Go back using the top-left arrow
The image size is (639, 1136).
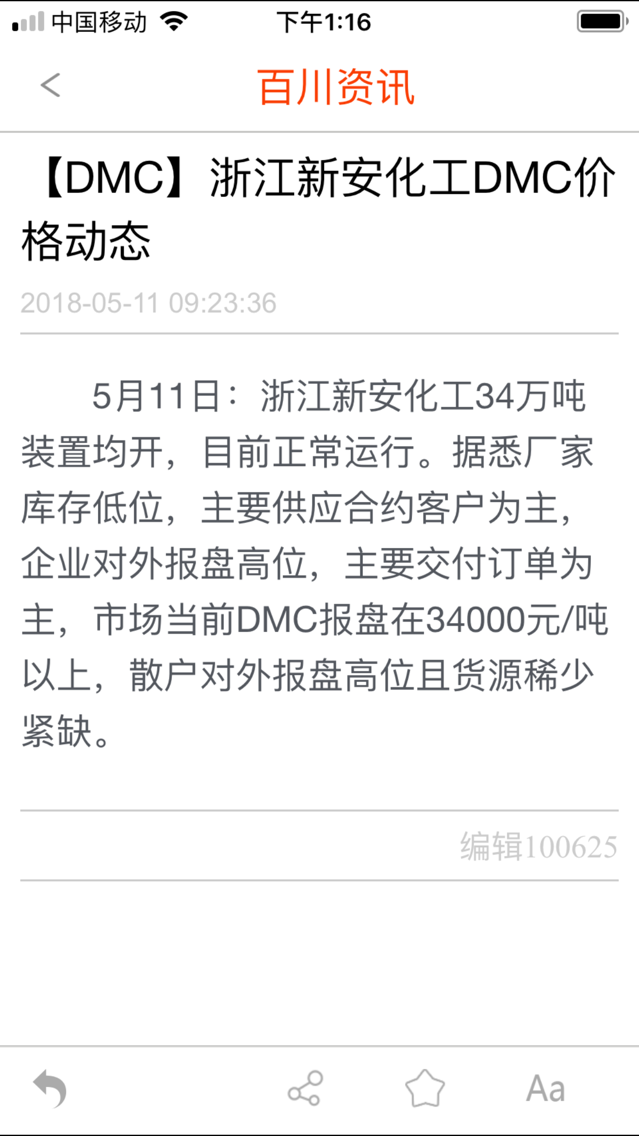pos(51,86)
